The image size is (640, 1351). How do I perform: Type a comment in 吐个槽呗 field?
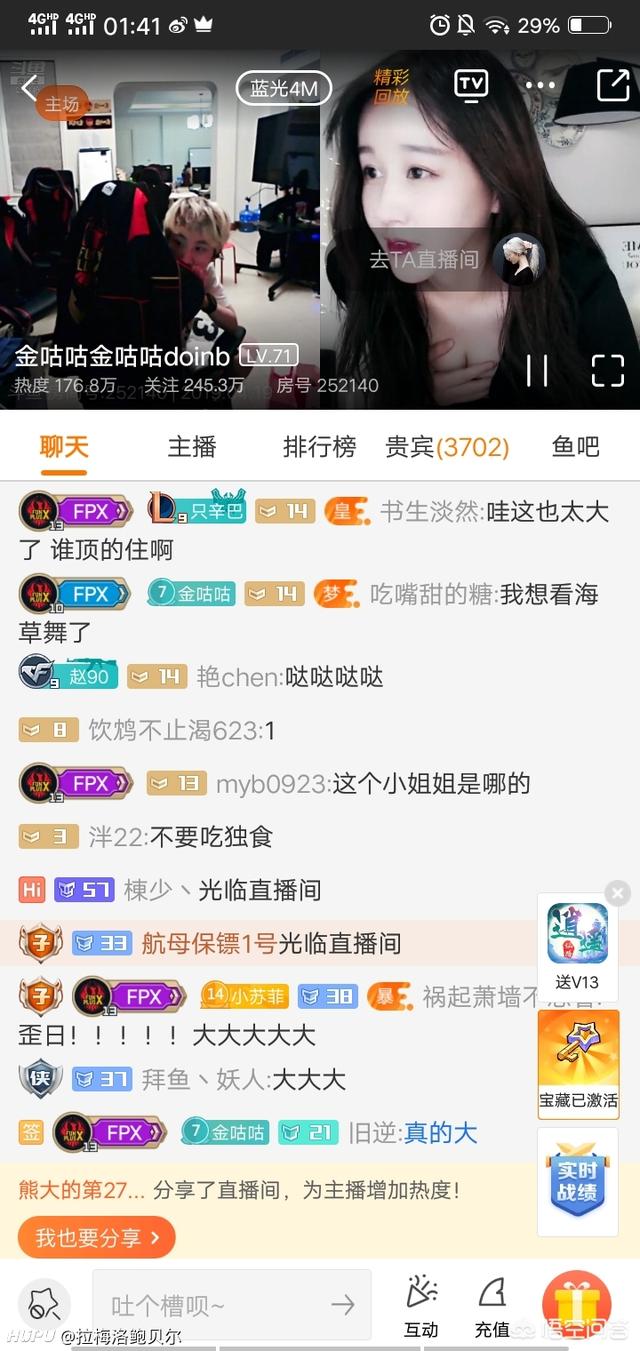pos(232,1304)
